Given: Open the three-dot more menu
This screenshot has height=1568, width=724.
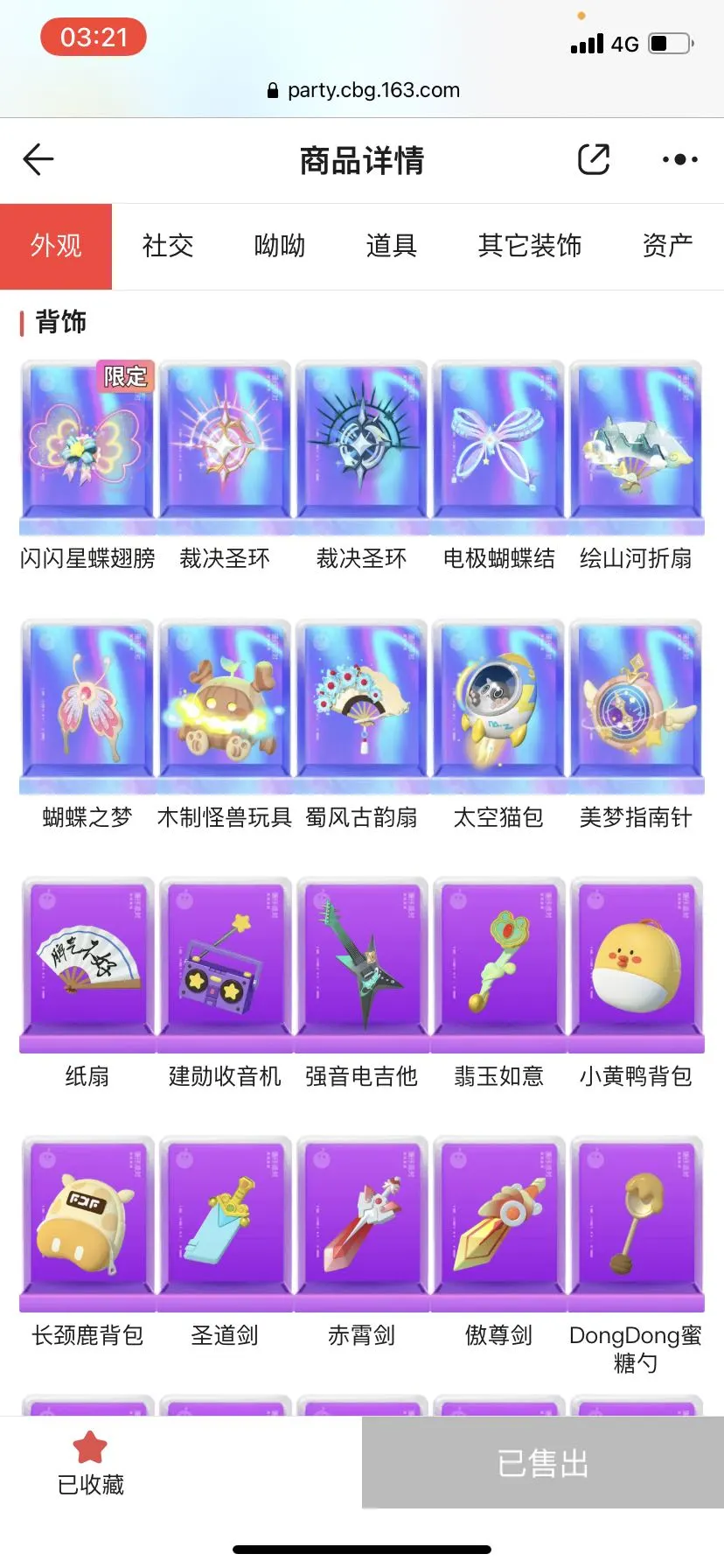Looking at the screenshot, I should click(679, 159).
